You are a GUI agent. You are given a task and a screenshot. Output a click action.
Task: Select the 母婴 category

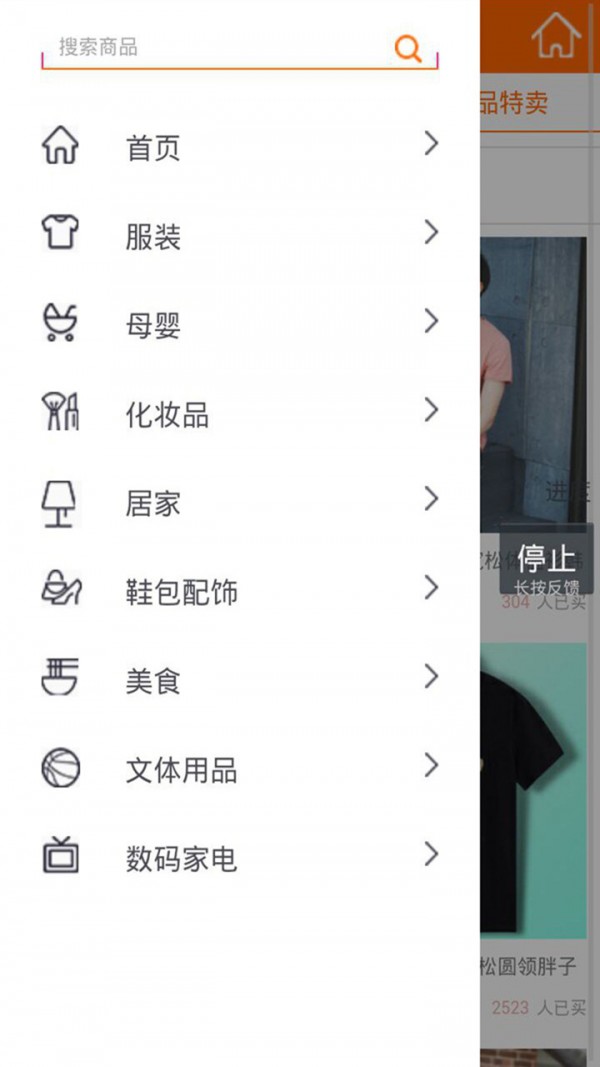tap(240, 325)
